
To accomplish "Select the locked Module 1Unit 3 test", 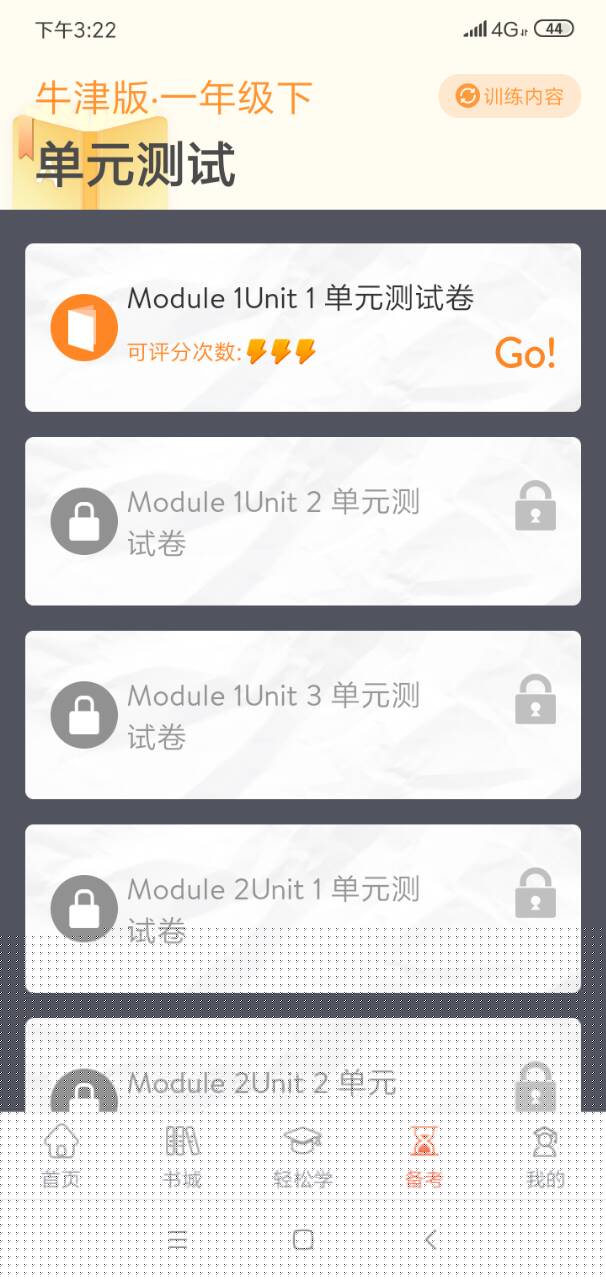I will (302, 715).
